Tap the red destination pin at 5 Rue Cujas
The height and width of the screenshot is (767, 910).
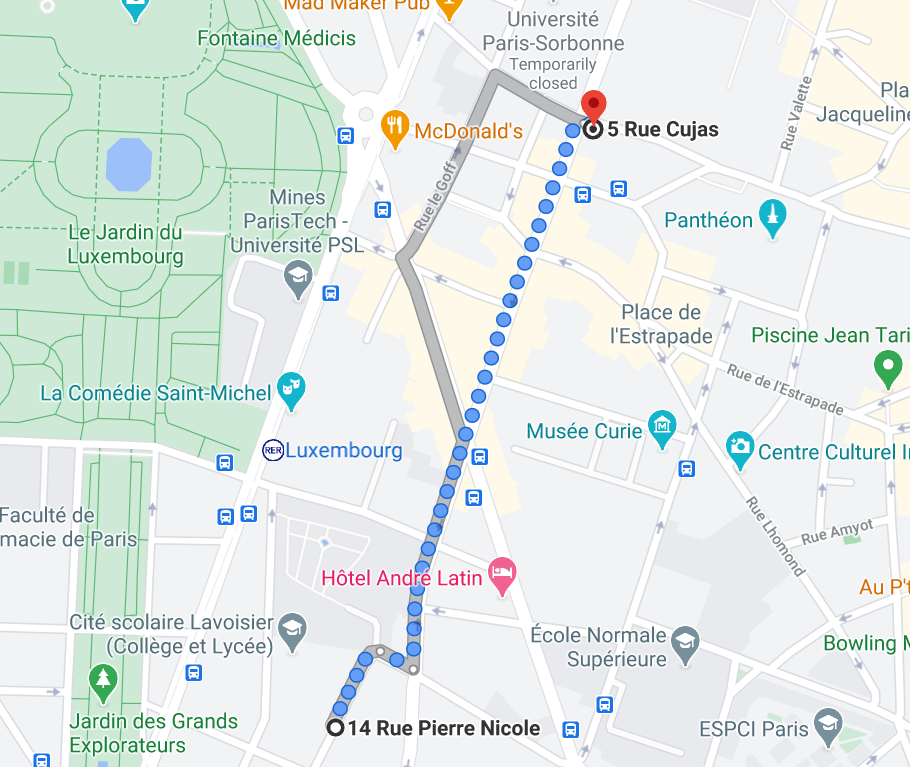(594, 106)
